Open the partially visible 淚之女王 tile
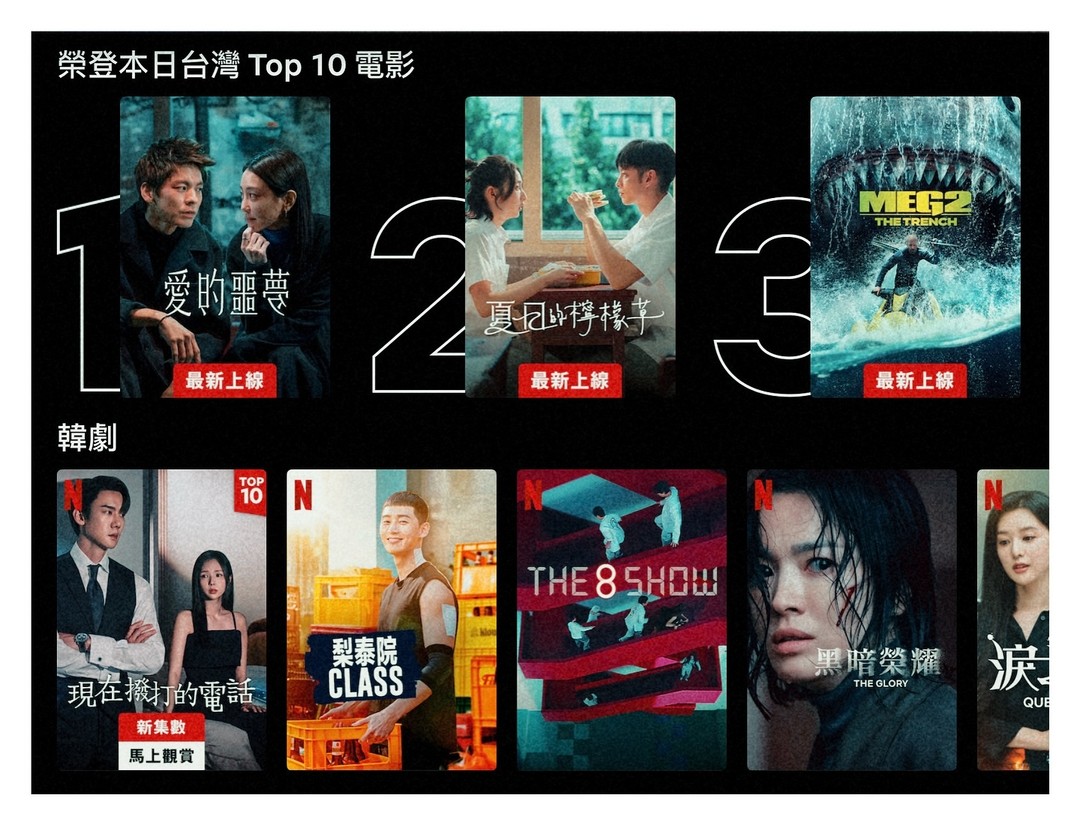 [x=1013, y=620]
